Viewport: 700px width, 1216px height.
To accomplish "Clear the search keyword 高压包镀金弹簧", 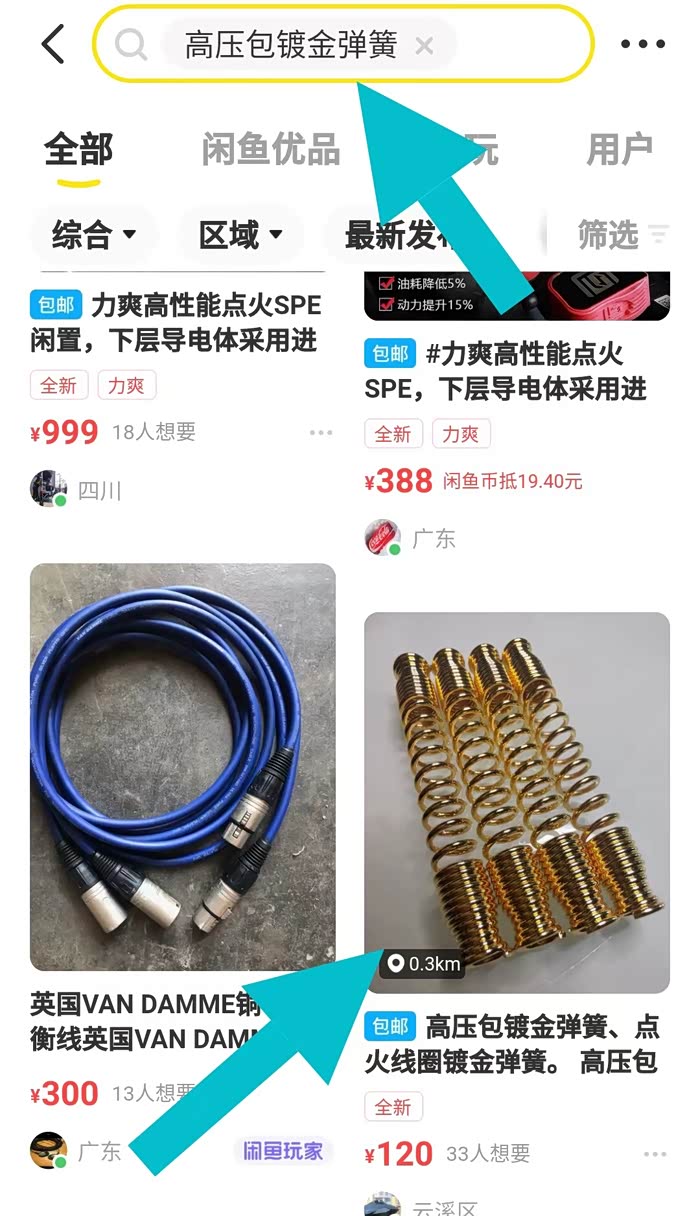I will (x=424, y=45).
